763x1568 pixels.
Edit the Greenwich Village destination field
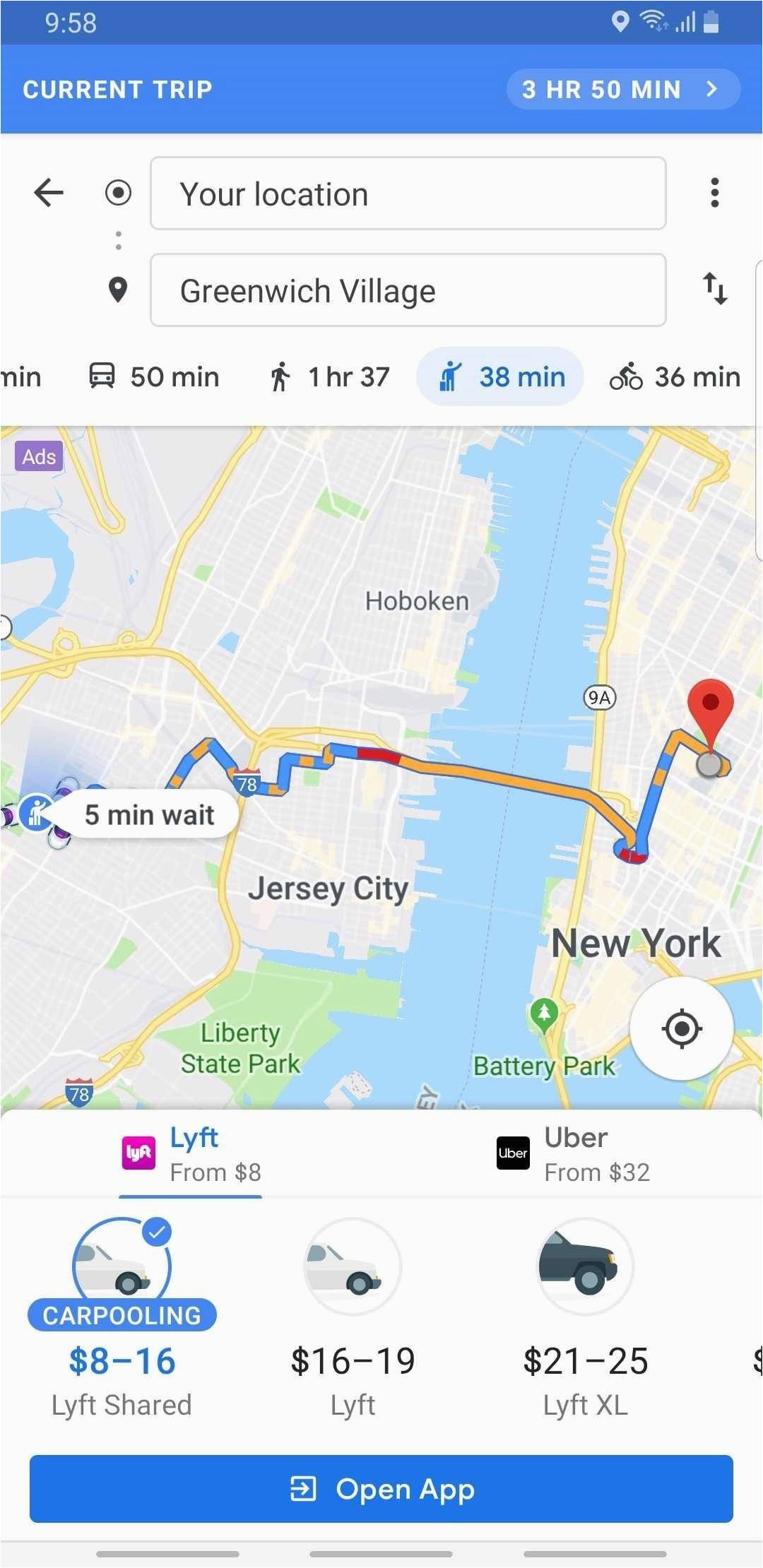tap(408, 290)
